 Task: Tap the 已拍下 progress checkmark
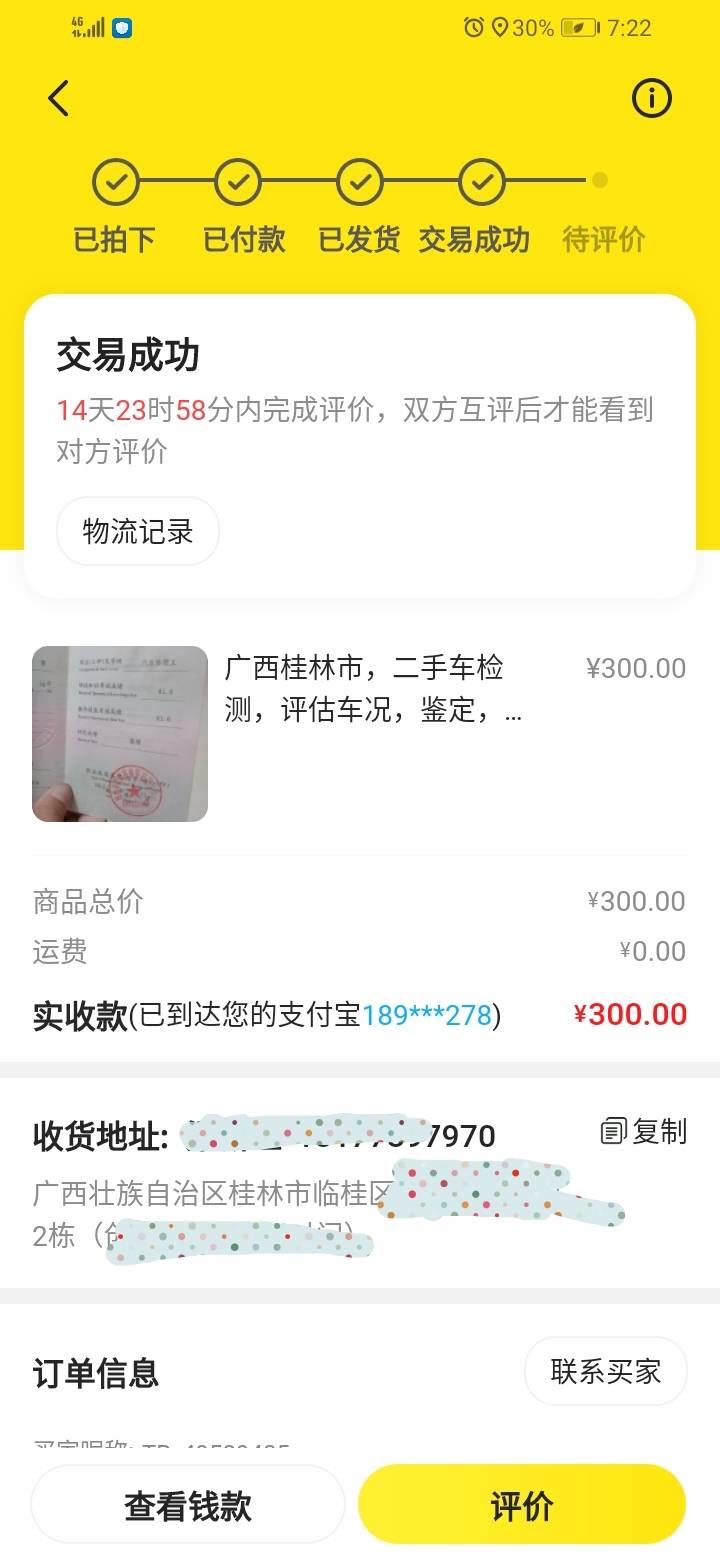click(115, 182)
